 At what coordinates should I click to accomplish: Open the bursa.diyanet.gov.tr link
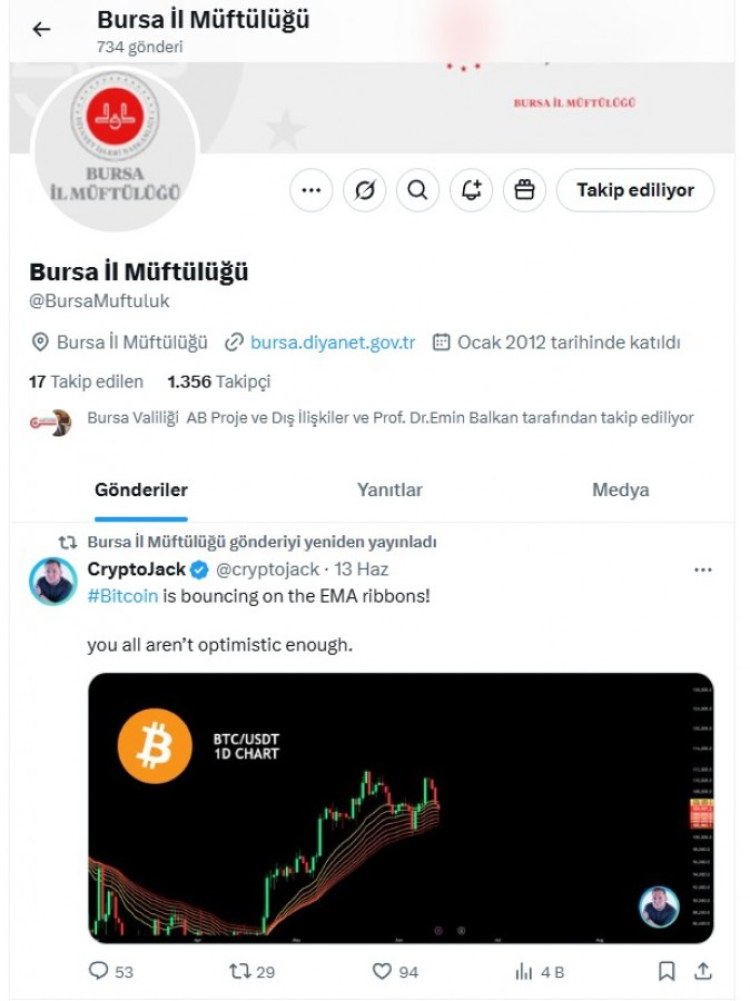(x=332, y=342)
